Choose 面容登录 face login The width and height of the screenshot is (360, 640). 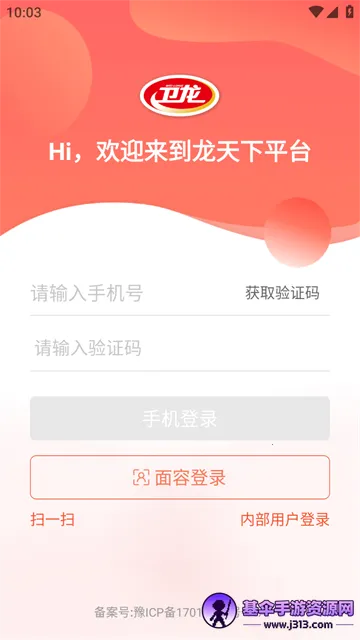(180, 477)
